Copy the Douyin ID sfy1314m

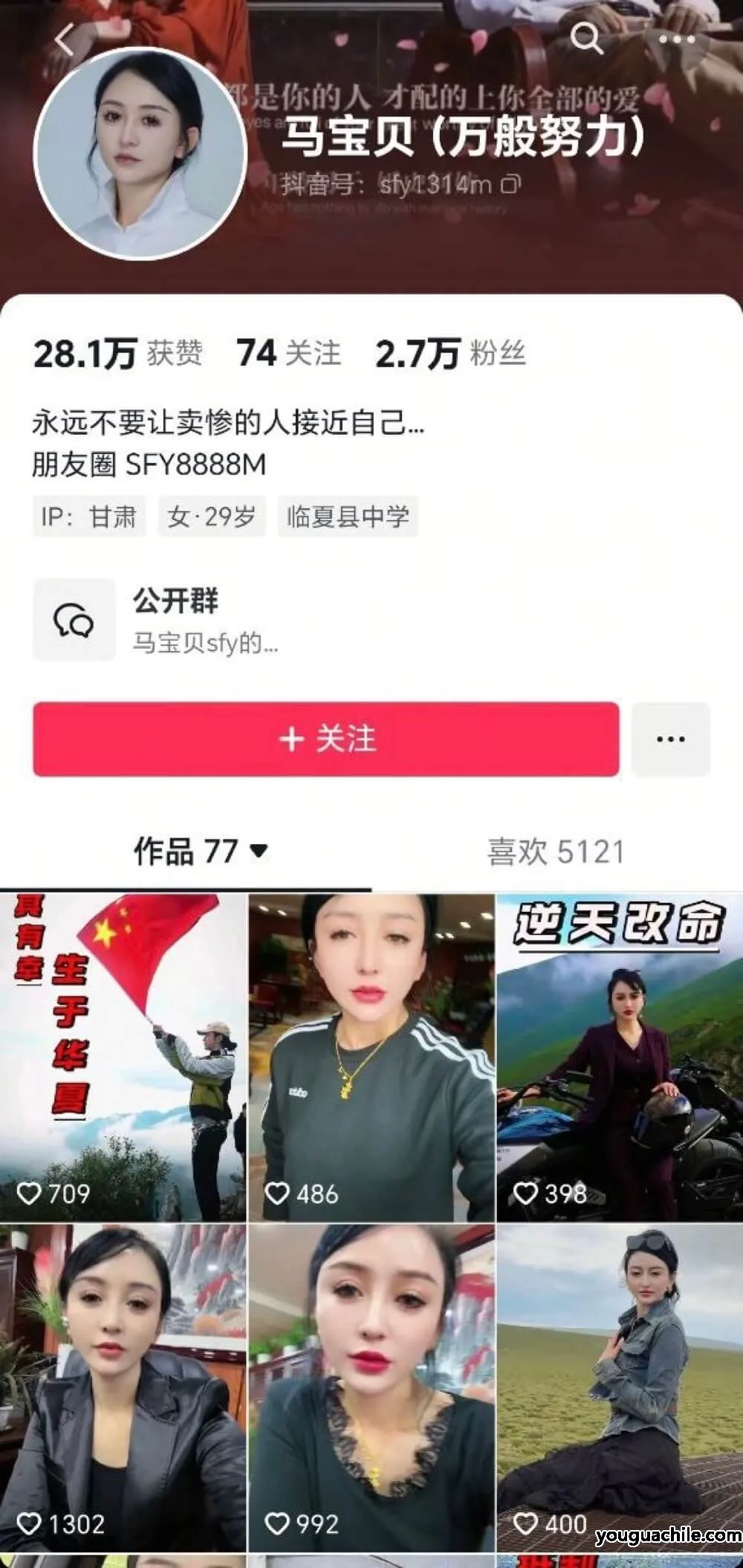tap(511, 184)
